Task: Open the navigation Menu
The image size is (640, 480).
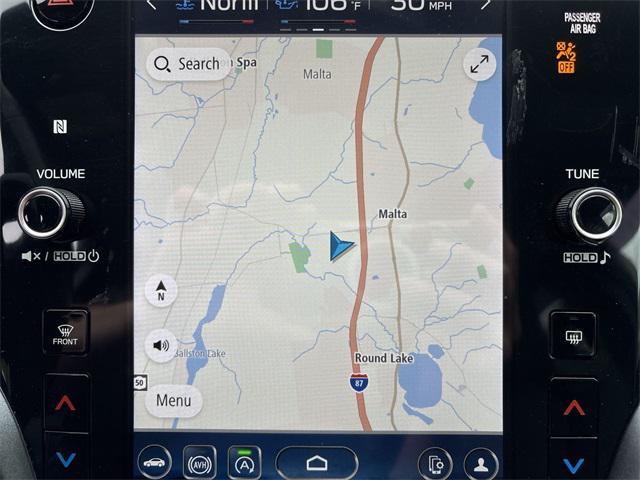Action: pos(173,401)
